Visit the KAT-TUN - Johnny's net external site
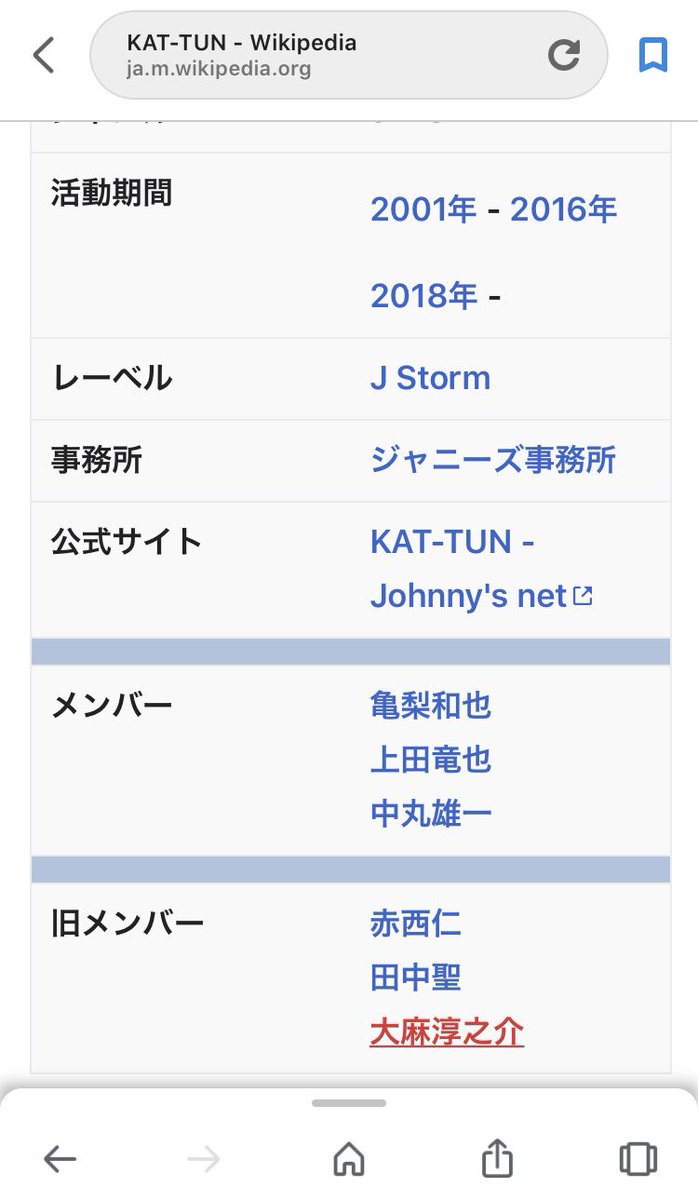The height and width of the screenshot is (1200, 698). (x=482, y=569)
